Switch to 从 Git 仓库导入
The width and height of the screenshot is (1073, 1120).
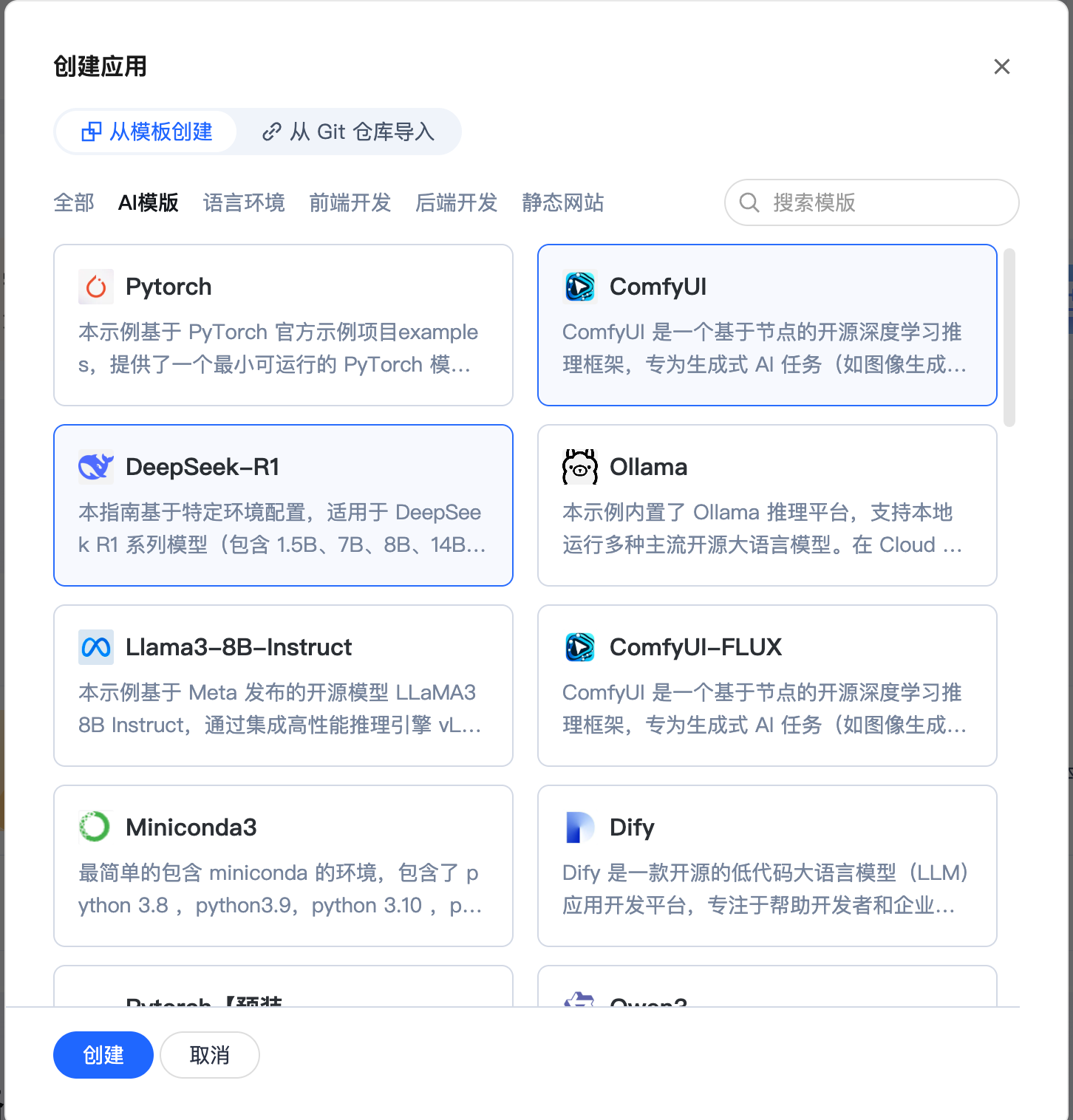tap(348, 132)
